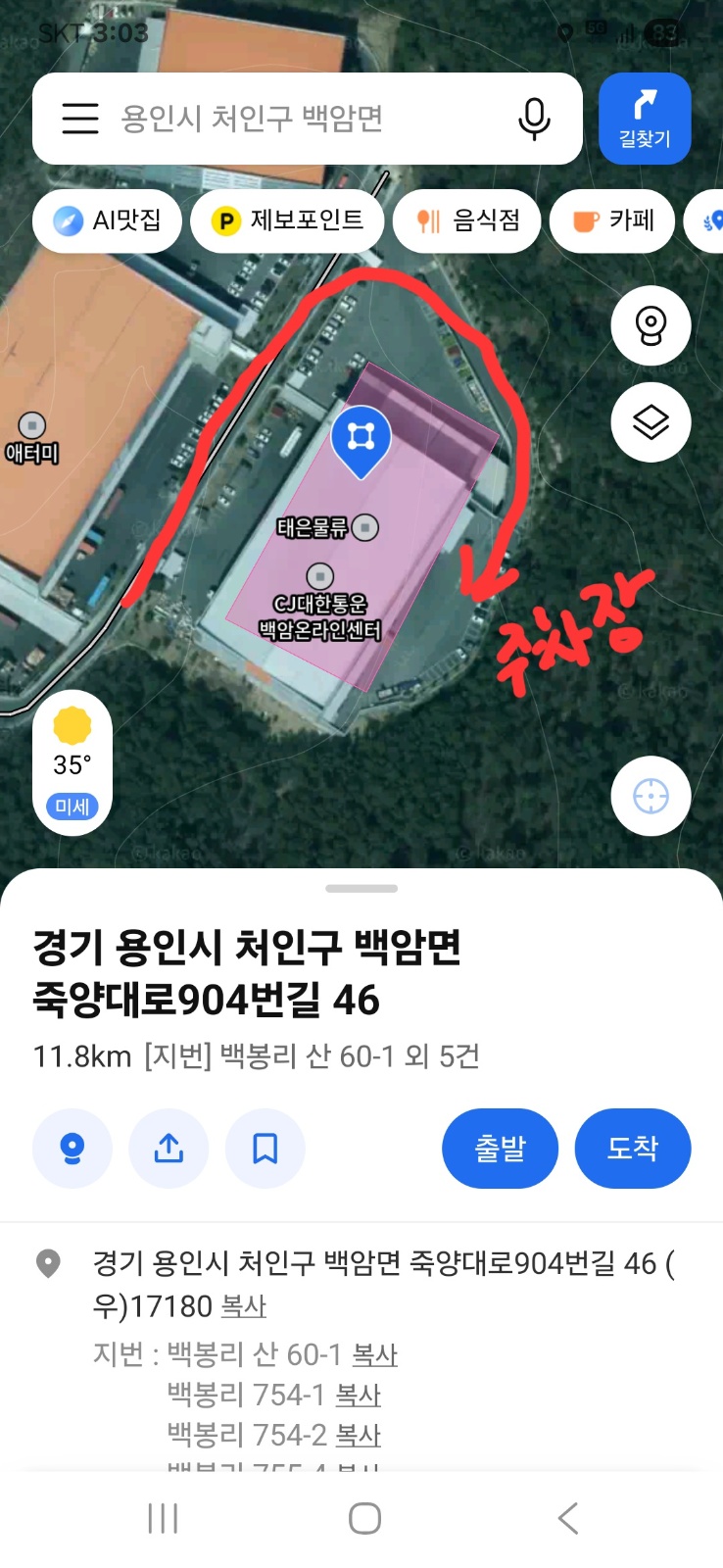Tap the current location crosshair icon
723x1568 pixels.
point(650,796)
